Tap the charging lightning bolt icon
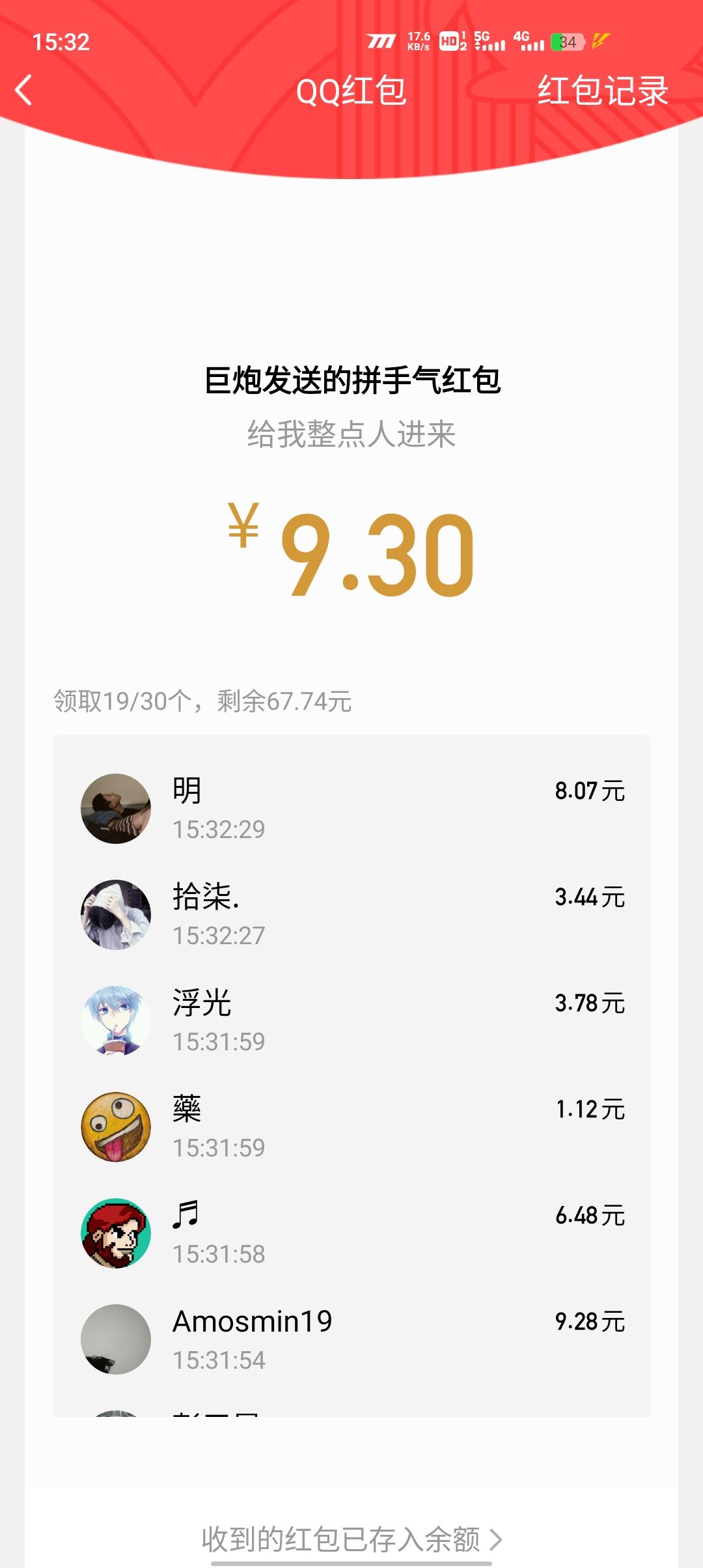 coord(600,40)
